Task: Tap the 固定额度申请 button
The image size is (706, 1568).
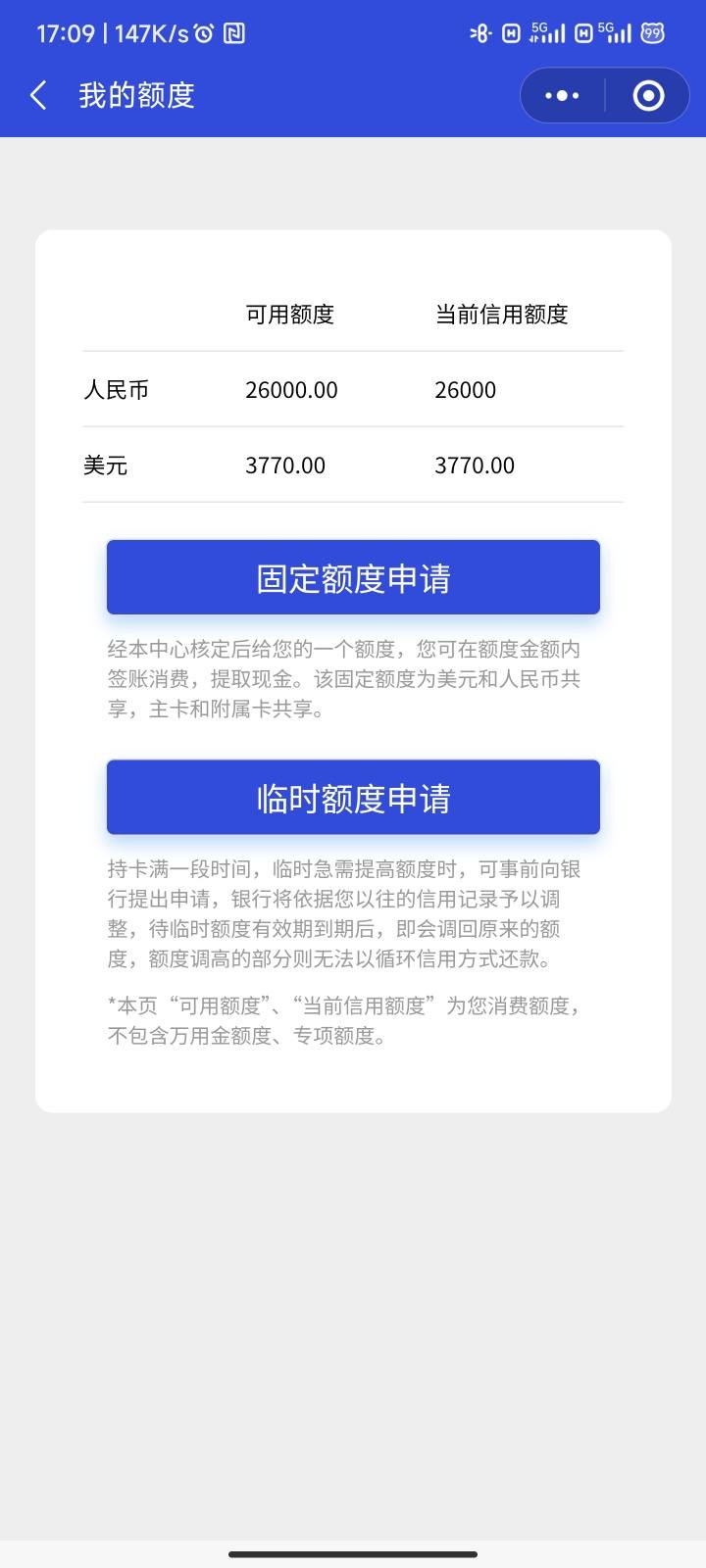Action: tap(353, 577)
